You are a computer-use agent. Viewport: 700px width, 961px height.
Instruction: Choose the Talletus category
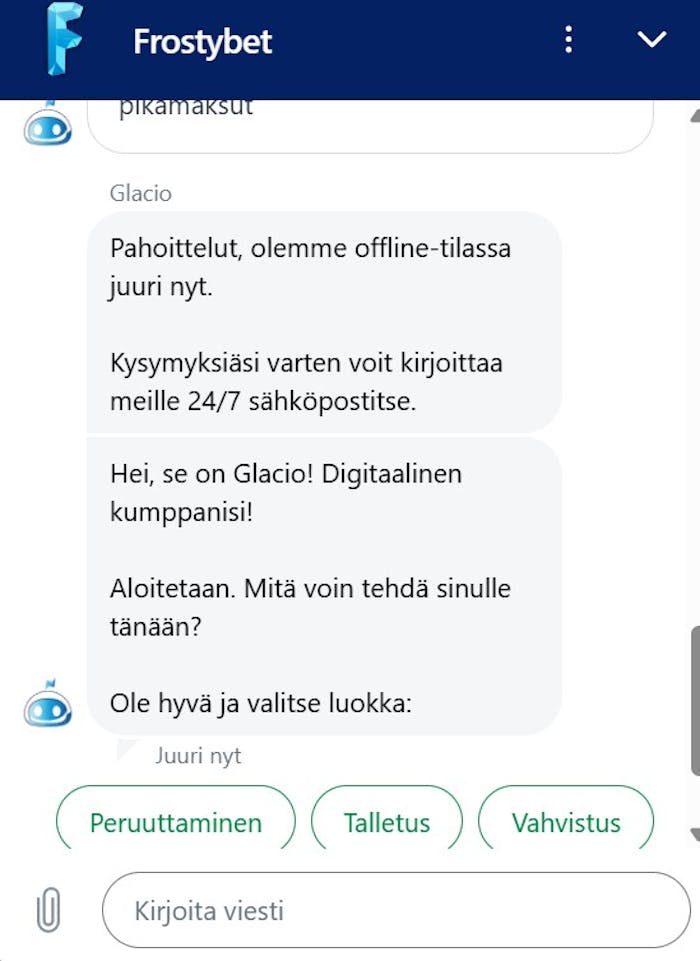(x=387, y=822)
